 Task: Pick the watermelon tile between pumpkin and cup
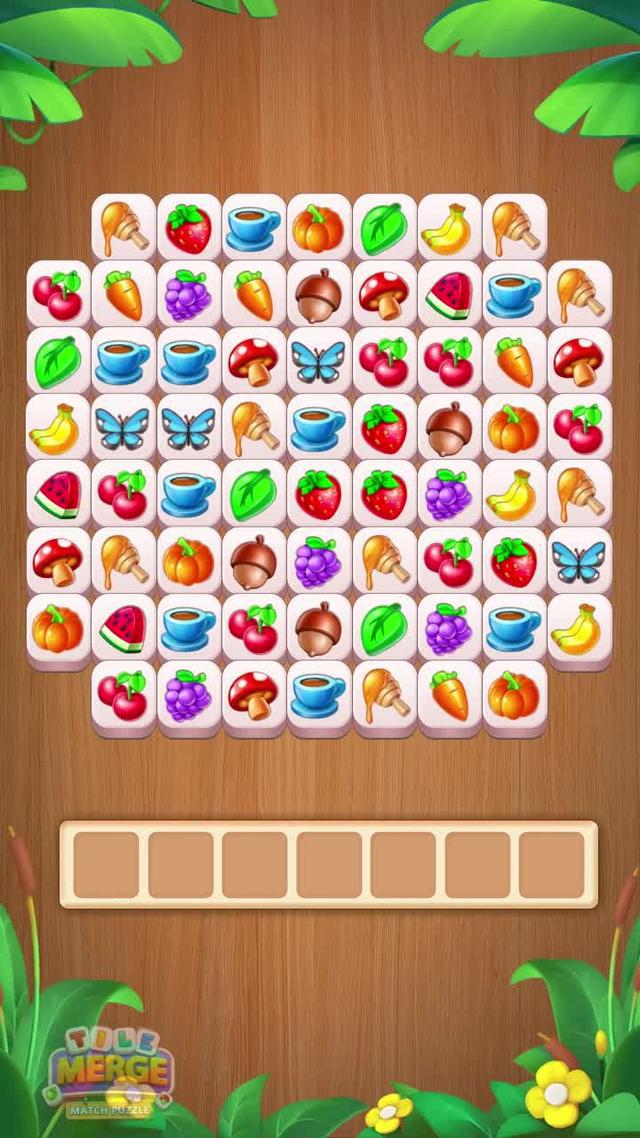pos(123,627)
